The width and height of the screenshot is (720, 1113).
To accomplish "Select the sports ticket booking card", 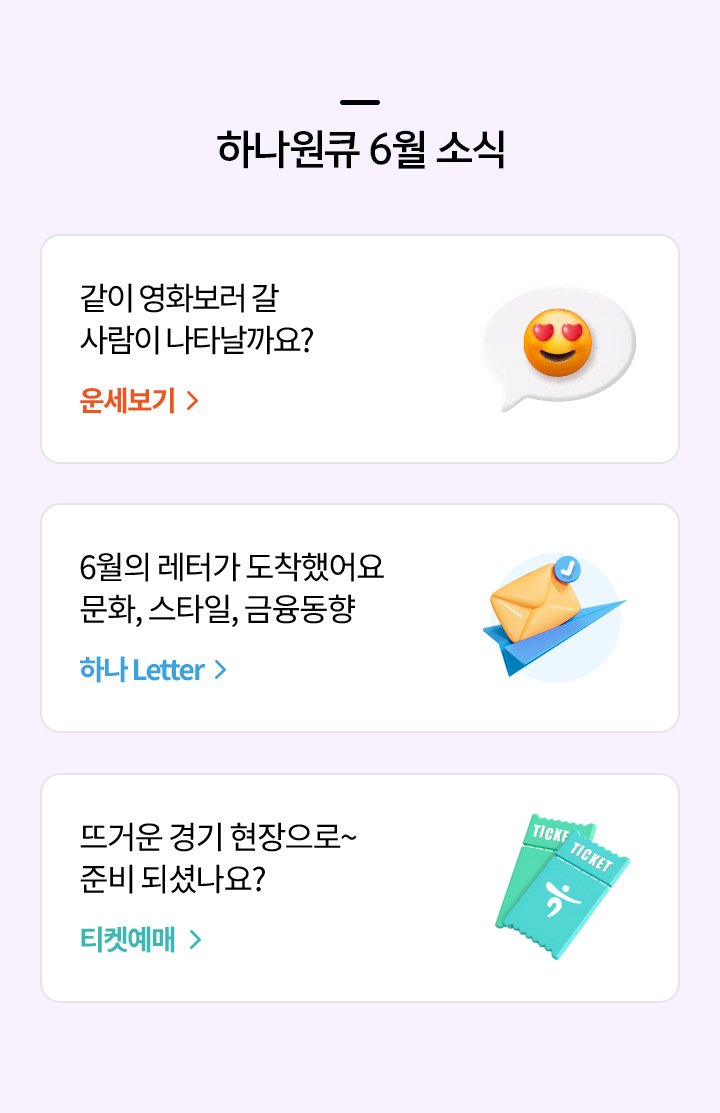I will click(360, 885).
